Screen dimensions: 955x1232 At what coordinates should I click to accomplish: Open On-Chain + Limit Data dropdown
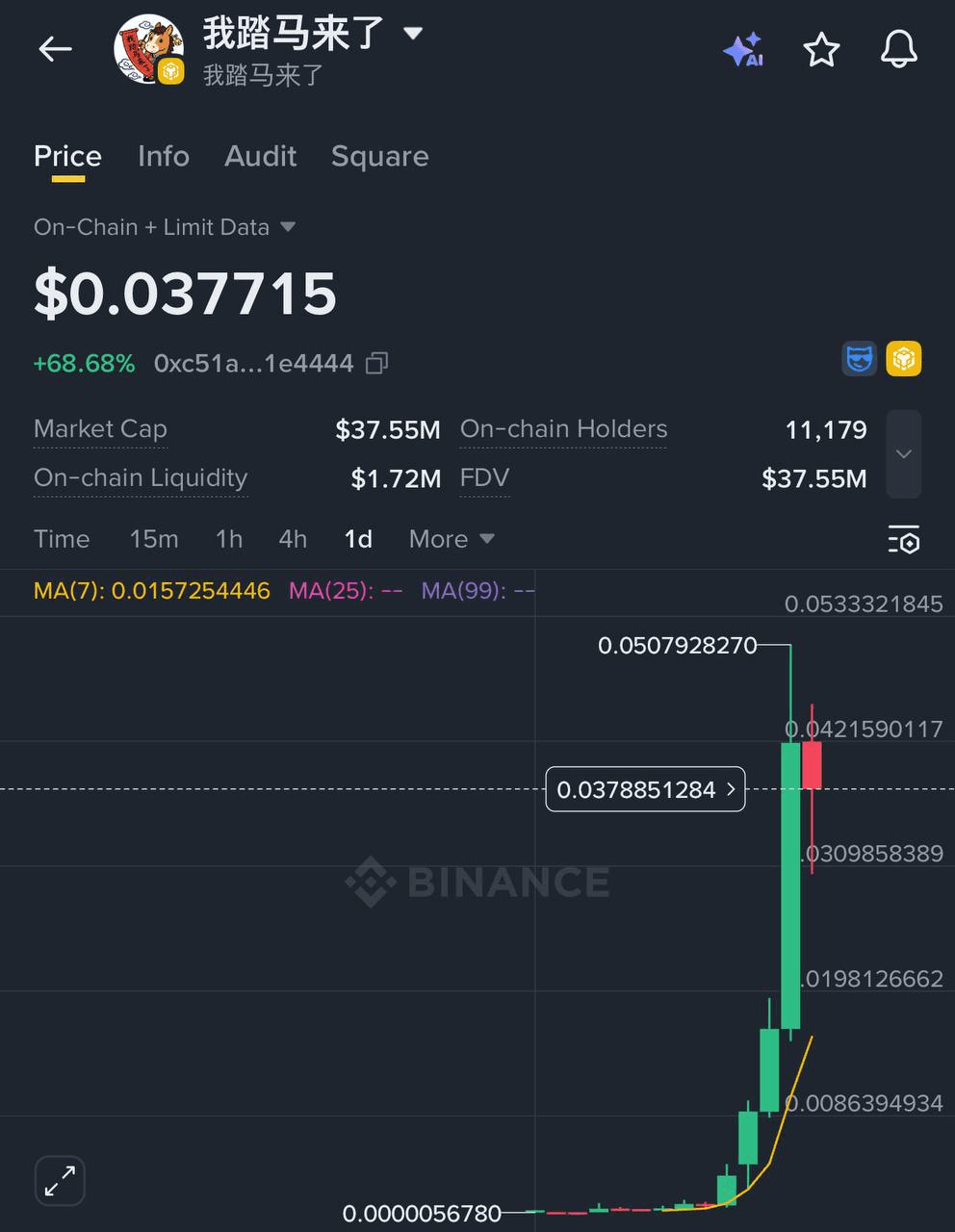164,227
